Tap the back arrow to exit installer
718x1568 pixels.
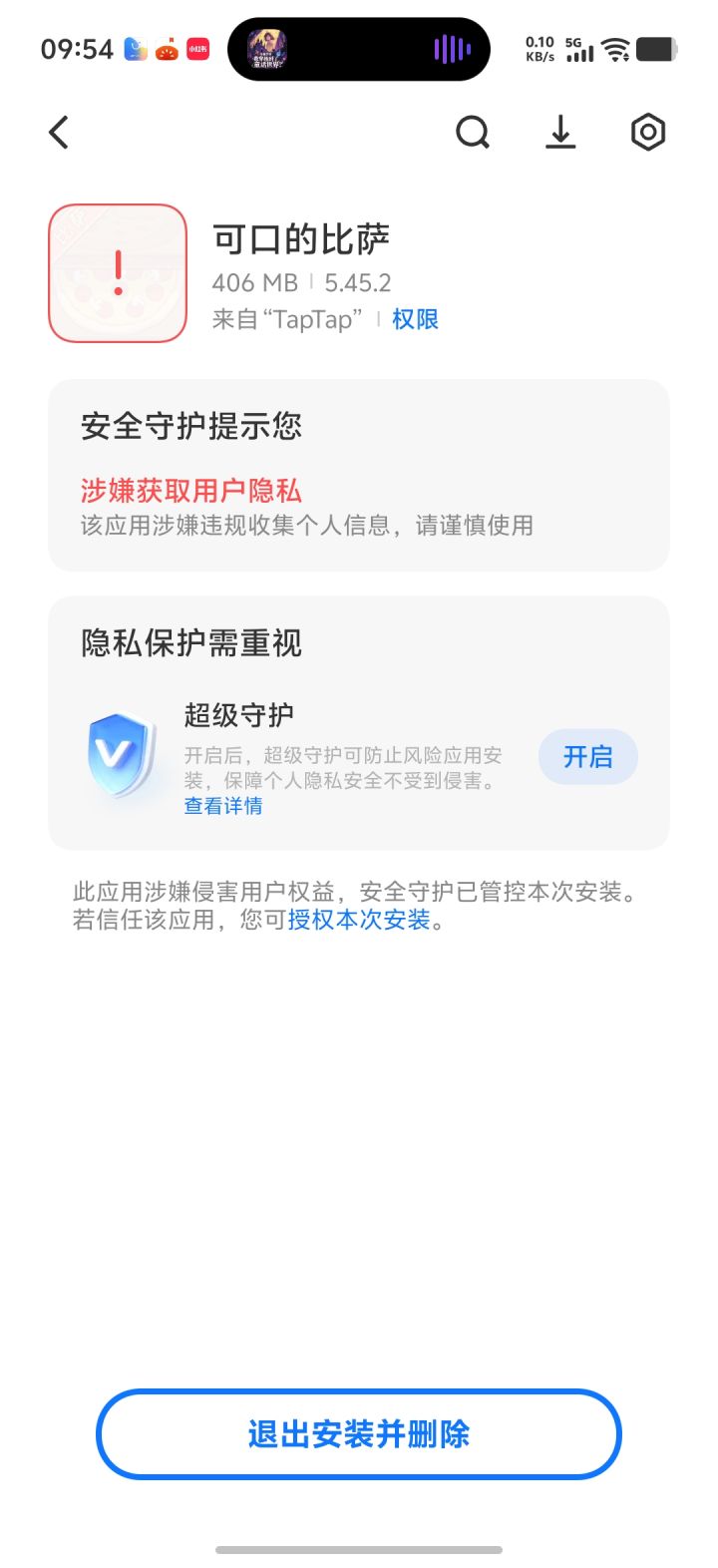pos(58,132)
